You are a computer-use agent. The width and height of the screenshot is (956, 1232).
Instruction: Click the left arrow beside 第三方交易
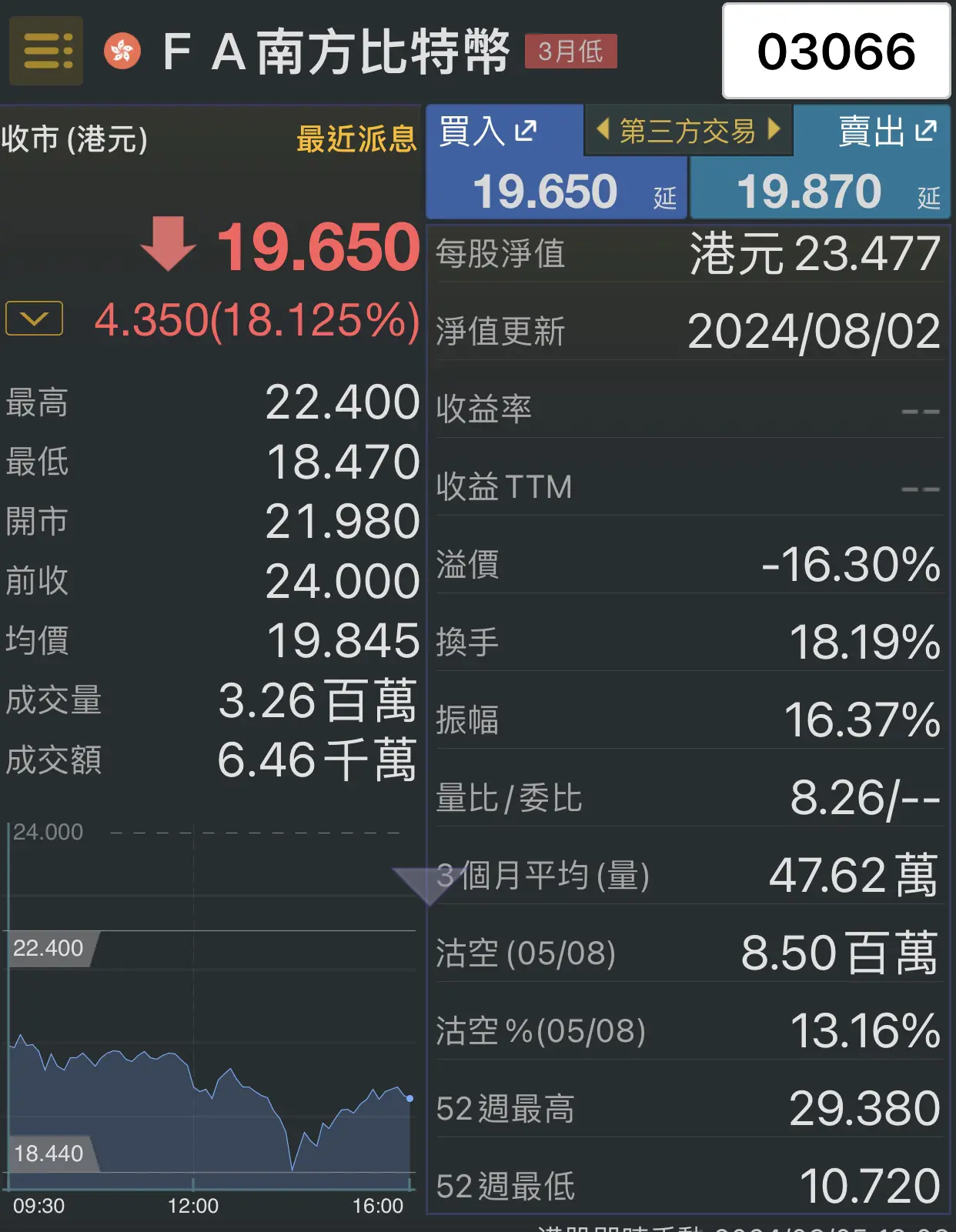(604, 130)
